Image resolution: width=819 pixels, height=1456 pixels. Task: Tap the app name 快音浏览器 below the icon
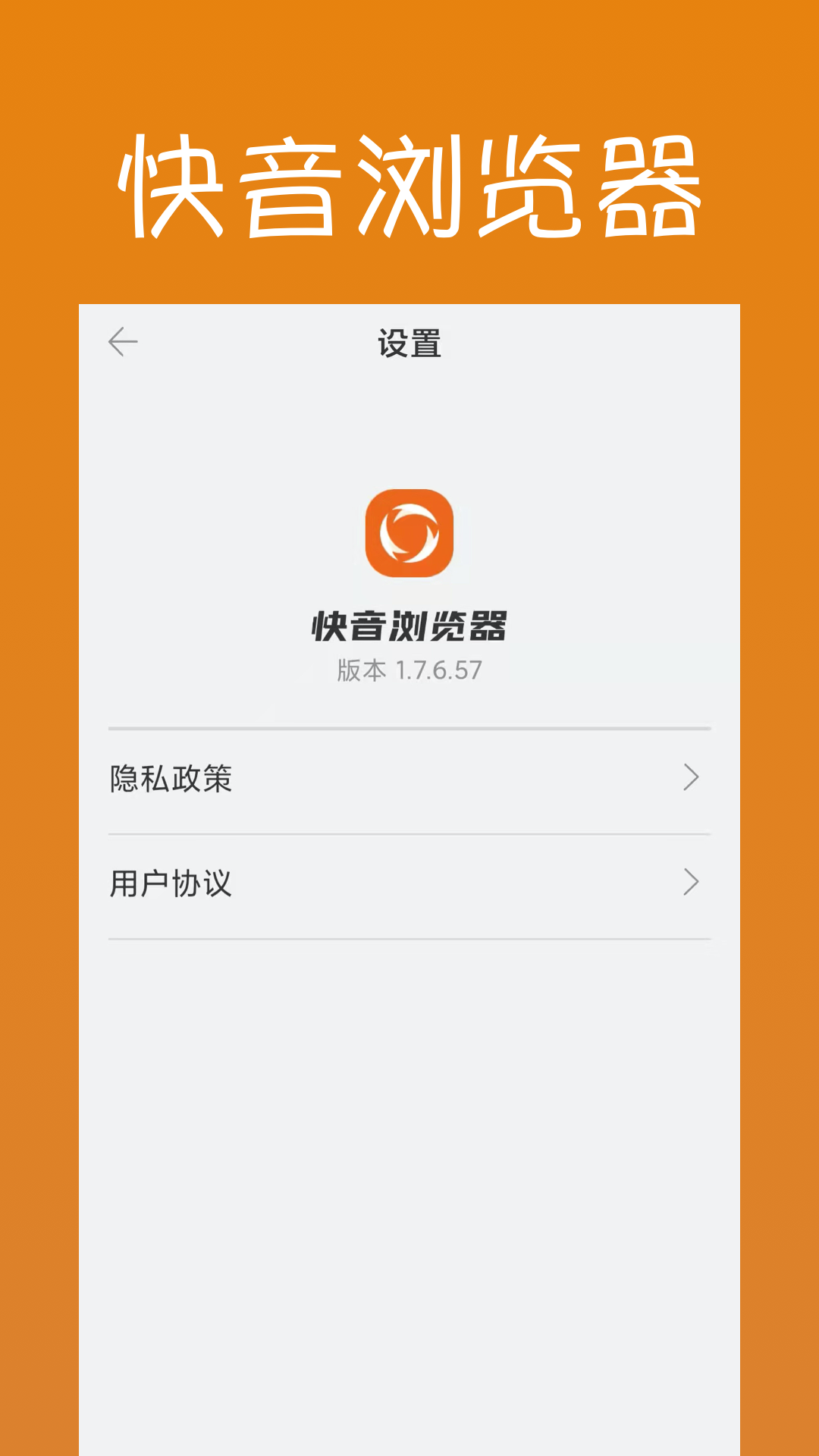(409, 626)
